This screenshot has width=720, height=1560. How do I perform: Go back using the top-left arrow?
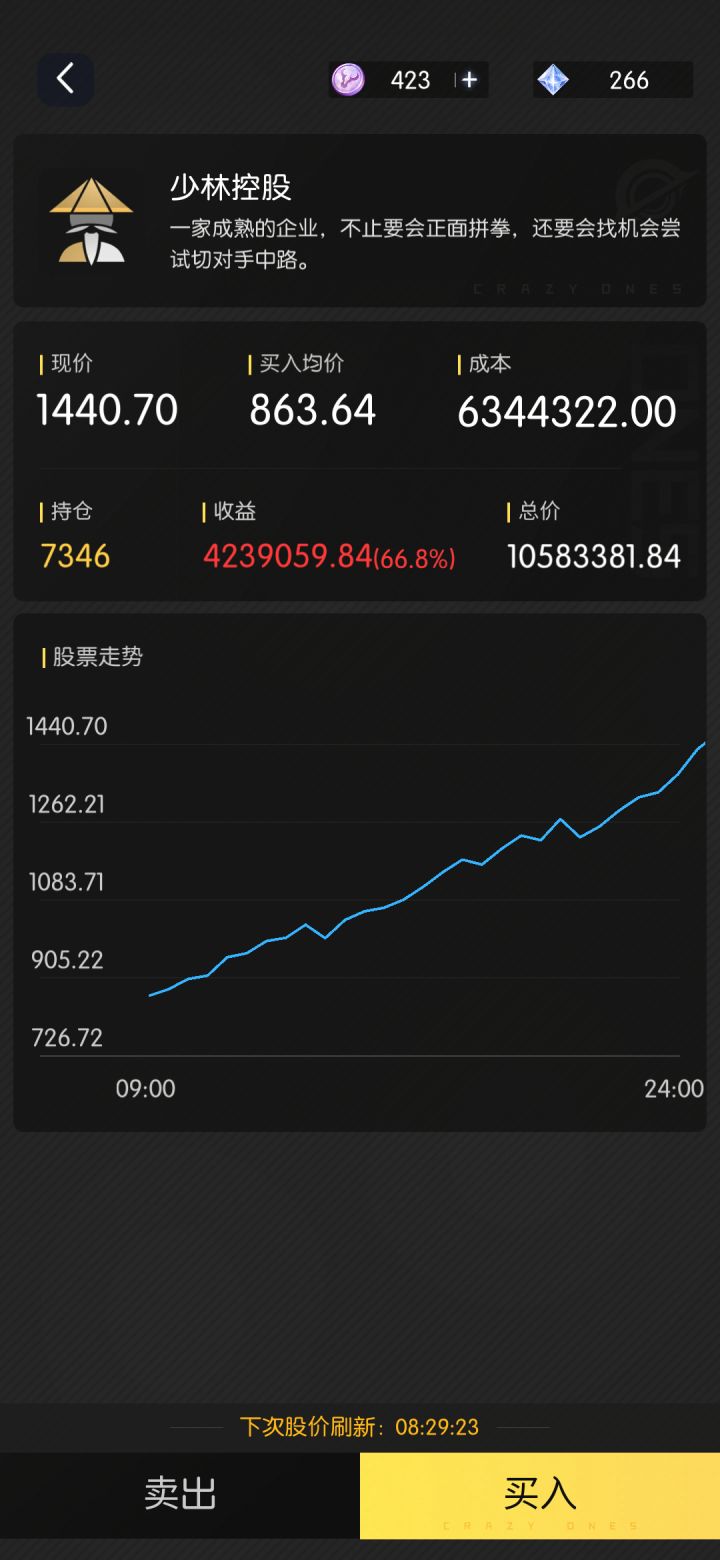(65, 79)
